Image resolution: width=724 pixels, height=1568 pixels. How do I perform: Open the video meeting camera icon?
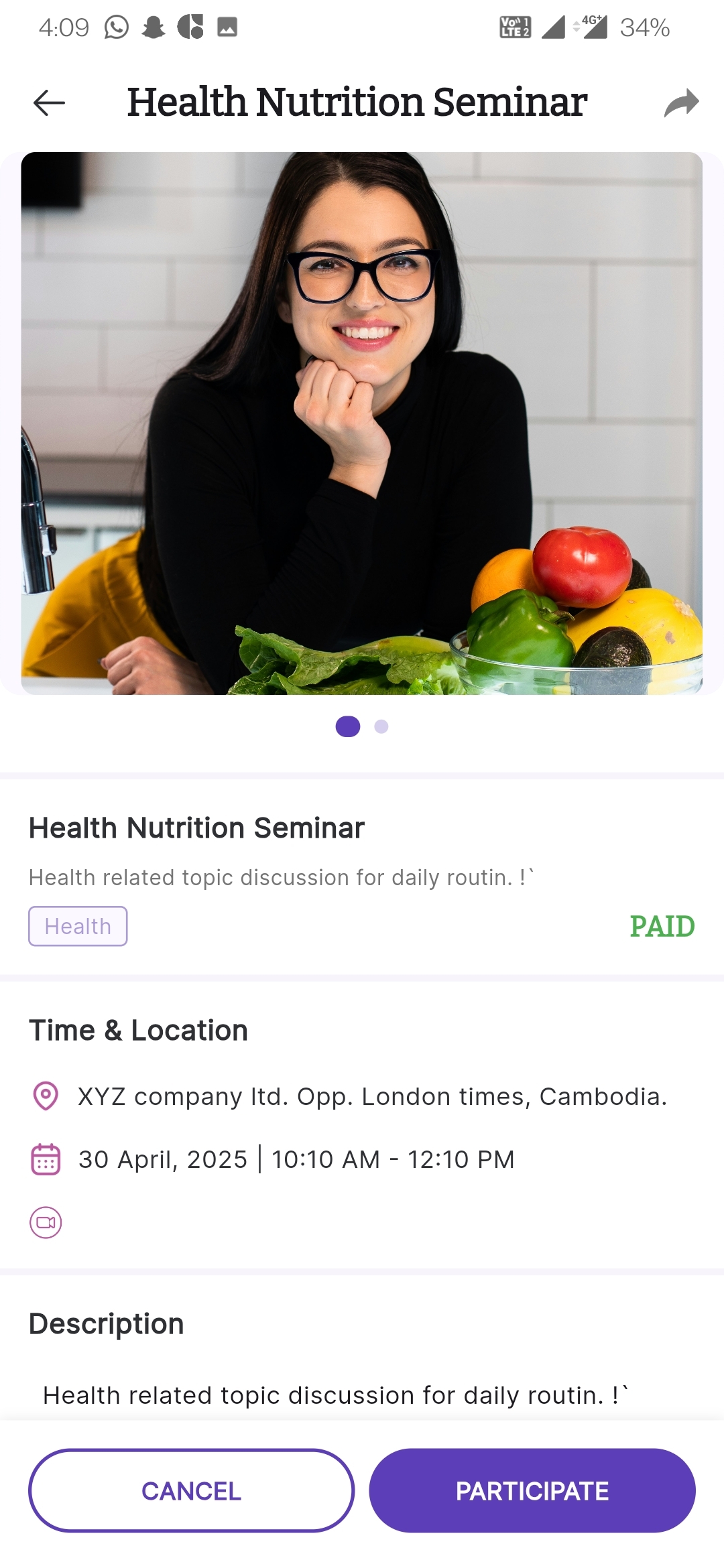pyautogui.click(x=46, y=1223)
